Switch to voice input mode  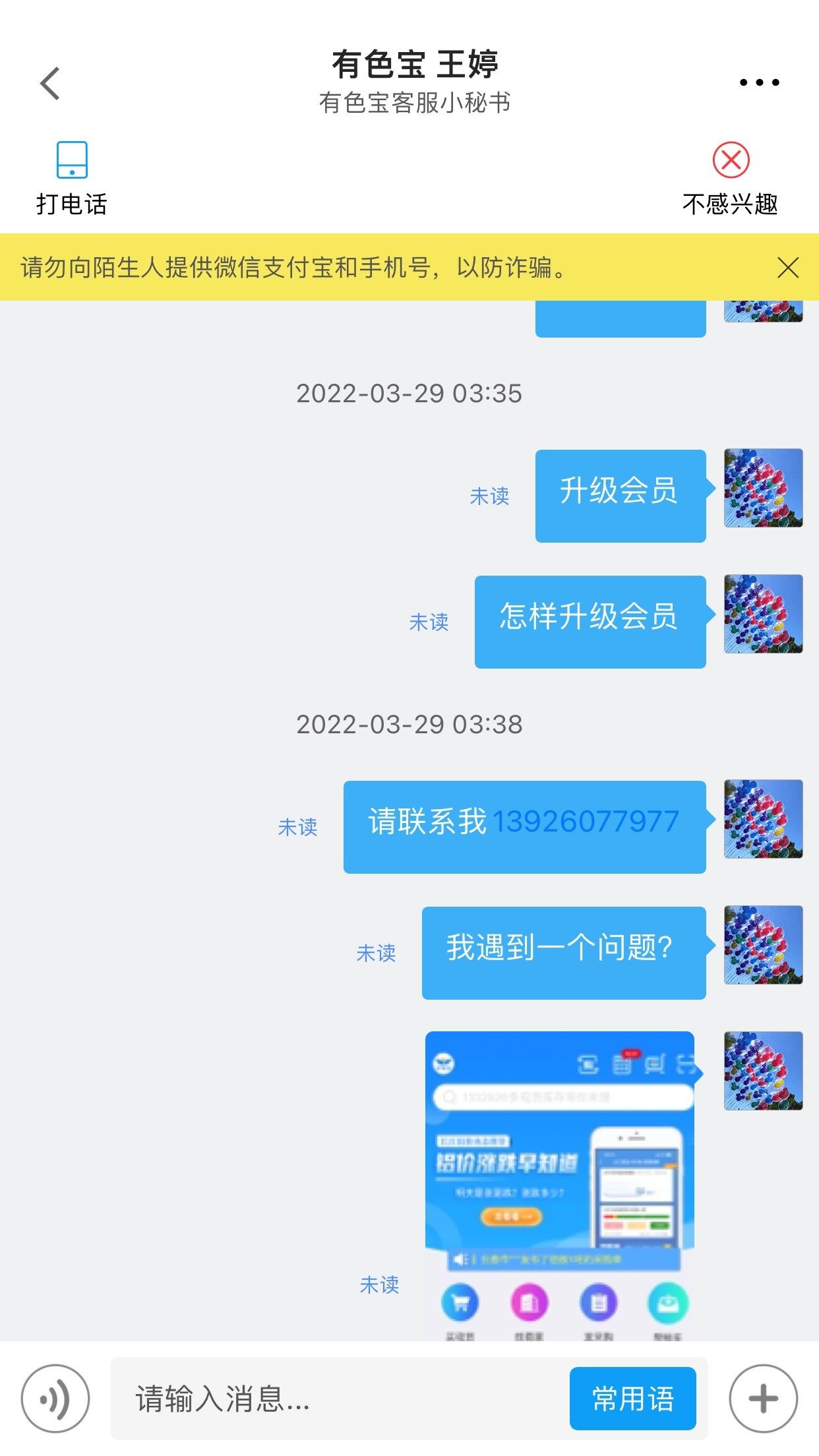(x=55, y=1398)
